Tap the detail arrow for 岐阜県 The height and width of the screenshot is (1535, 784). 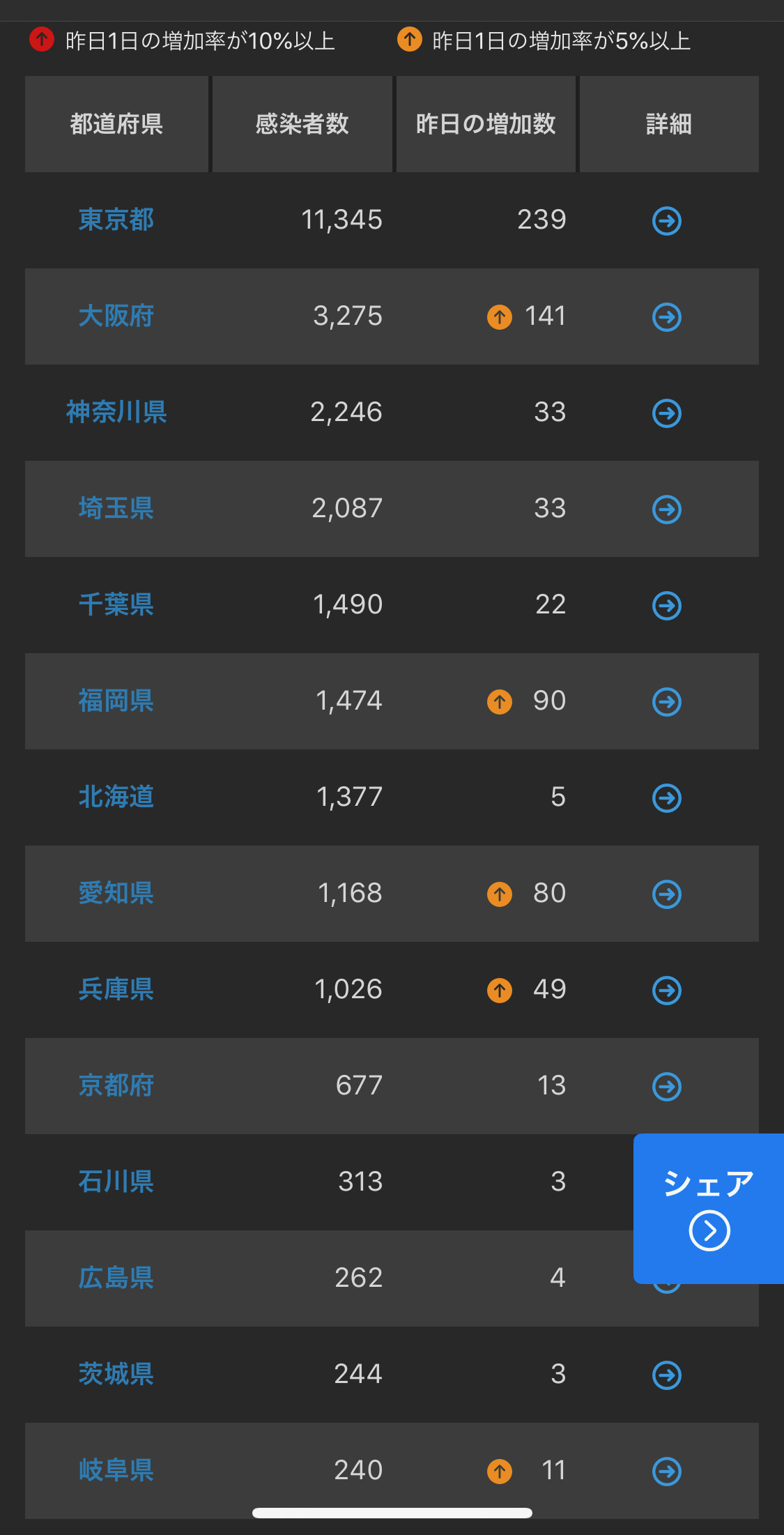coord(667,1472)
